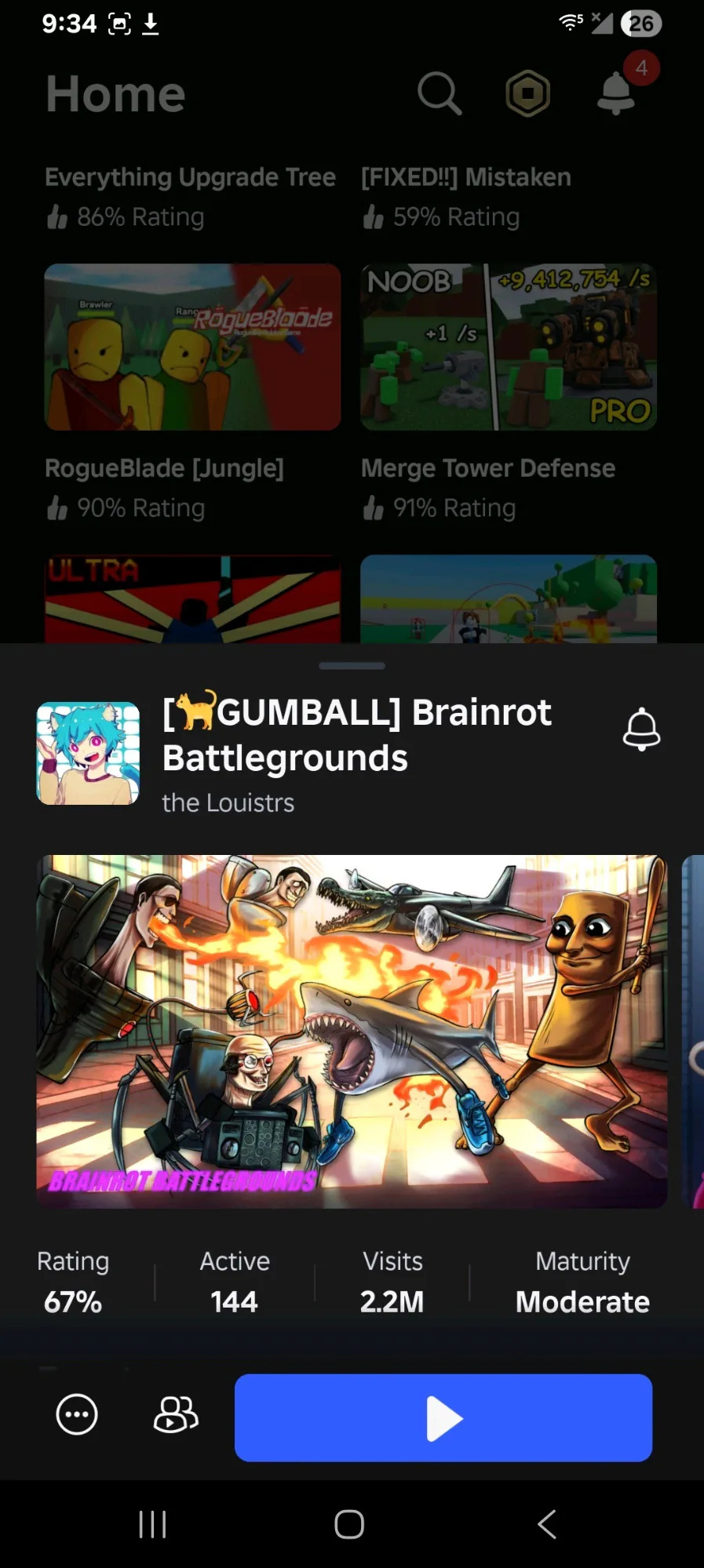Viewport: 704px width, 1568px height.
Task: Open the notifications bell in the header
Action: (x=617, y=93)
